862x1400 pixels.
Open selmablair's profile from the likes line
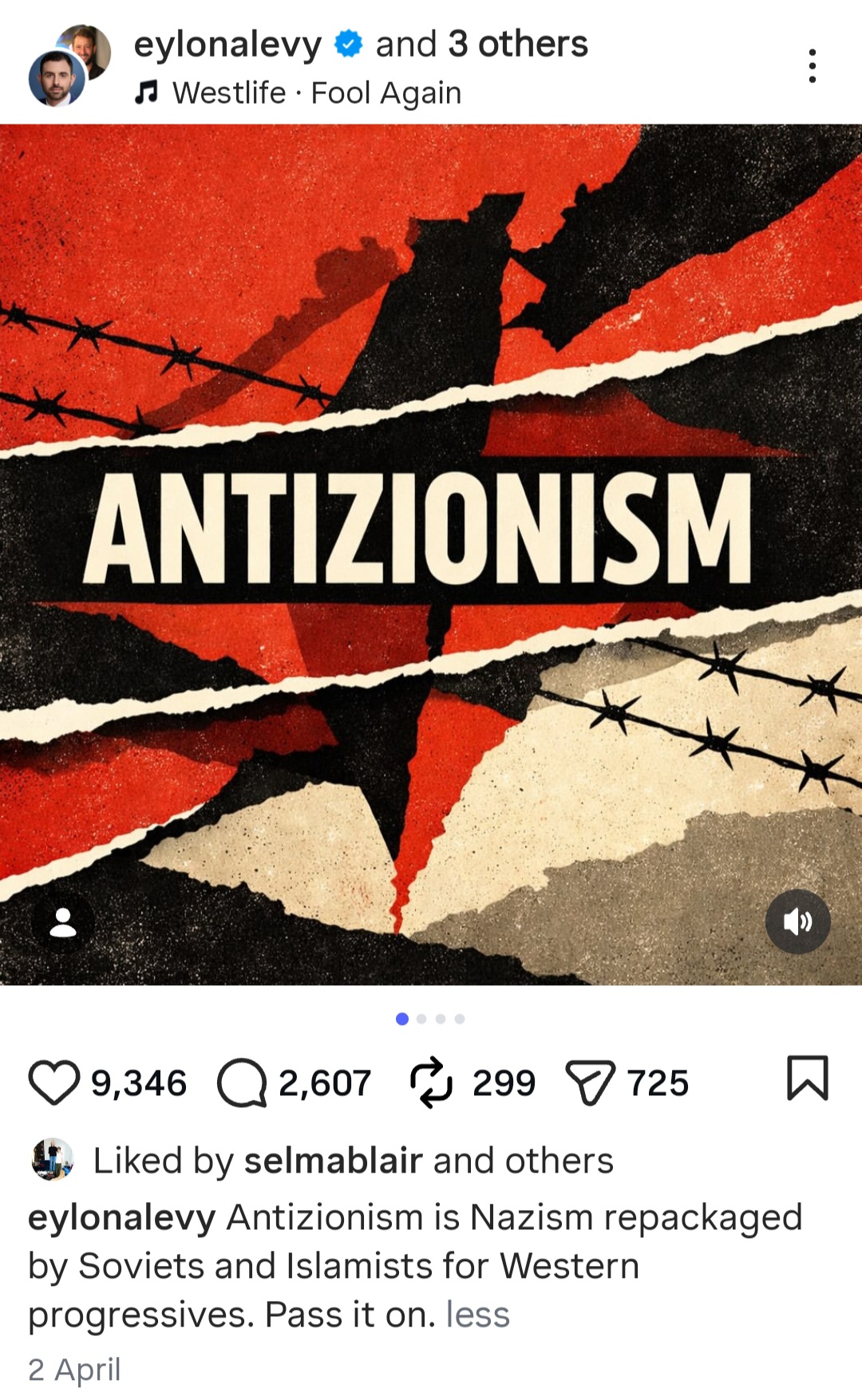[333, 1161]
